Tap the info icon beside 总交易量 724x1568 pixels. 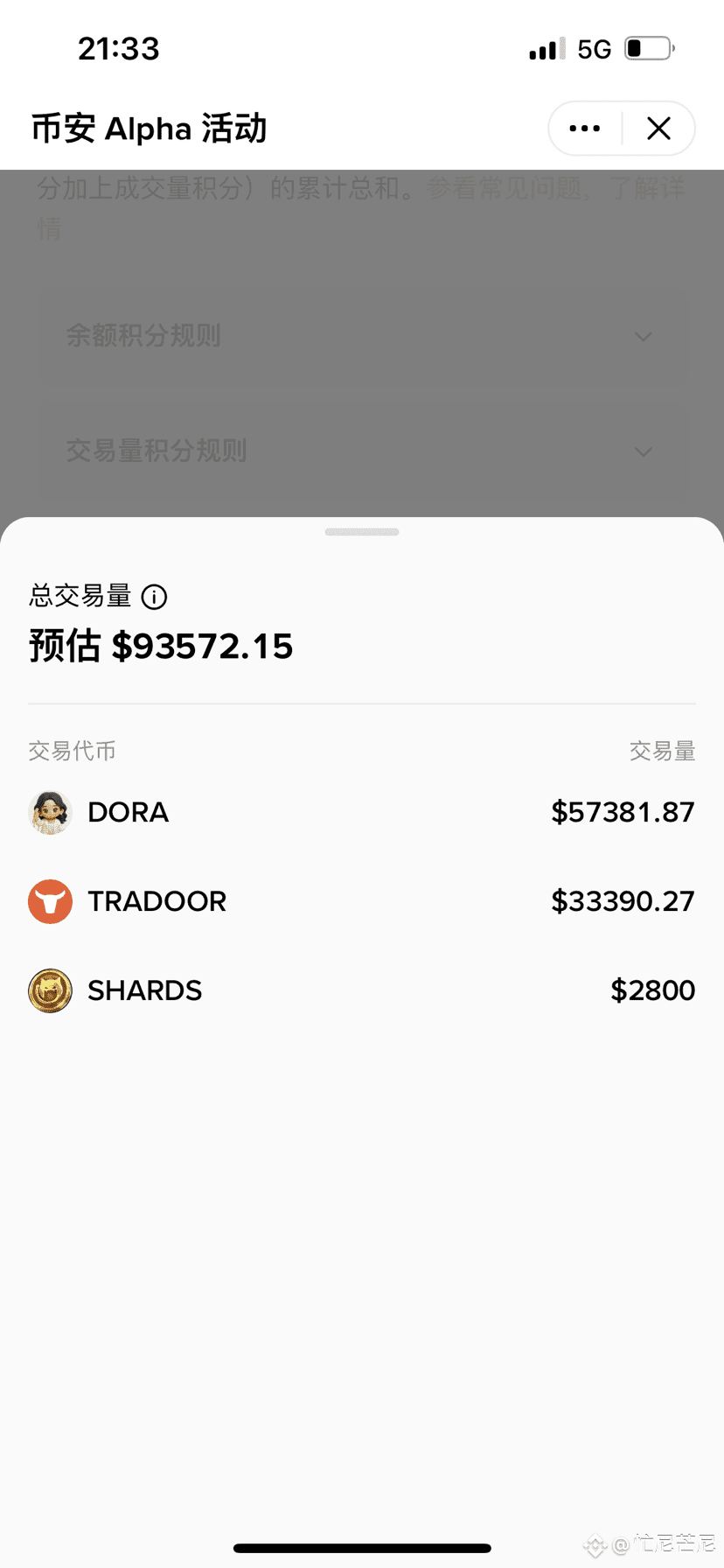pyautogui.click(x=154, y=597)
